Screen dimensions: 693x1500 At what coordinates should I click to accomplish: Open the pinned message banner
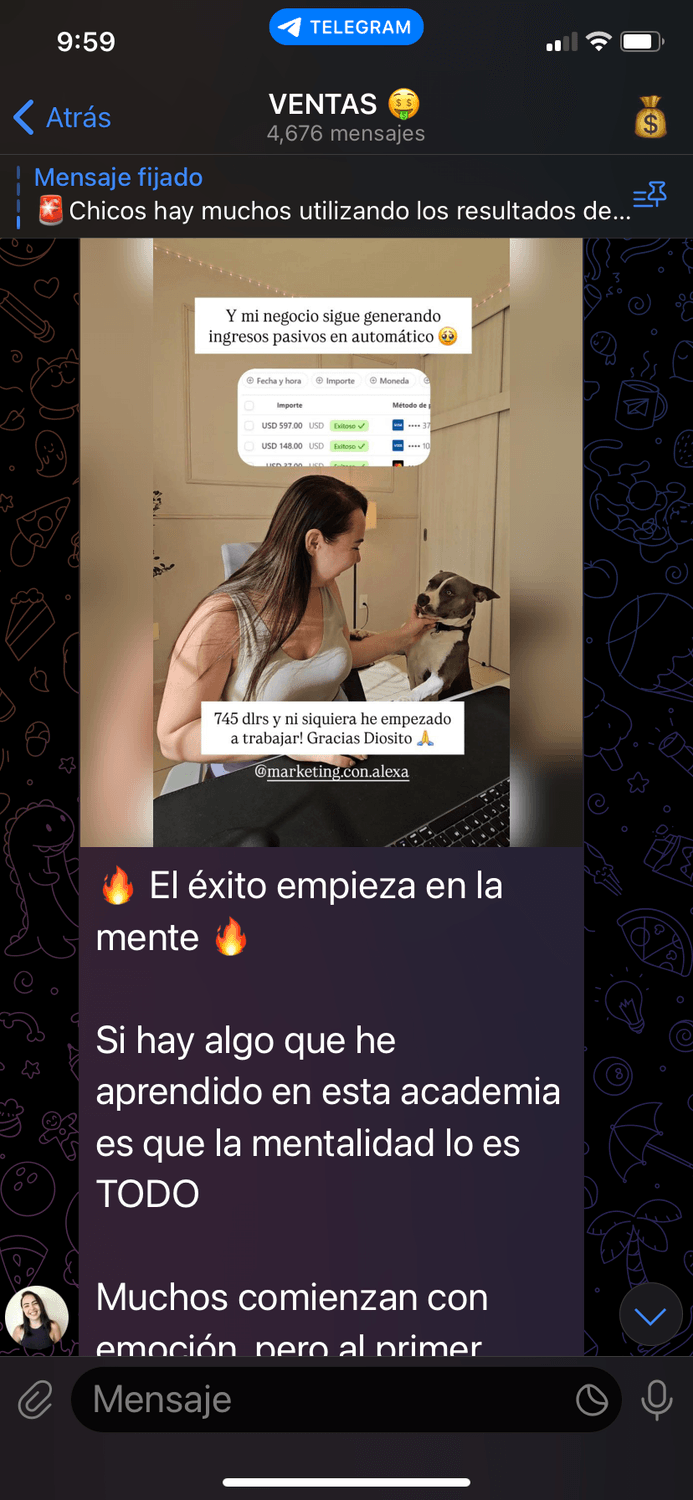point(320,195)
